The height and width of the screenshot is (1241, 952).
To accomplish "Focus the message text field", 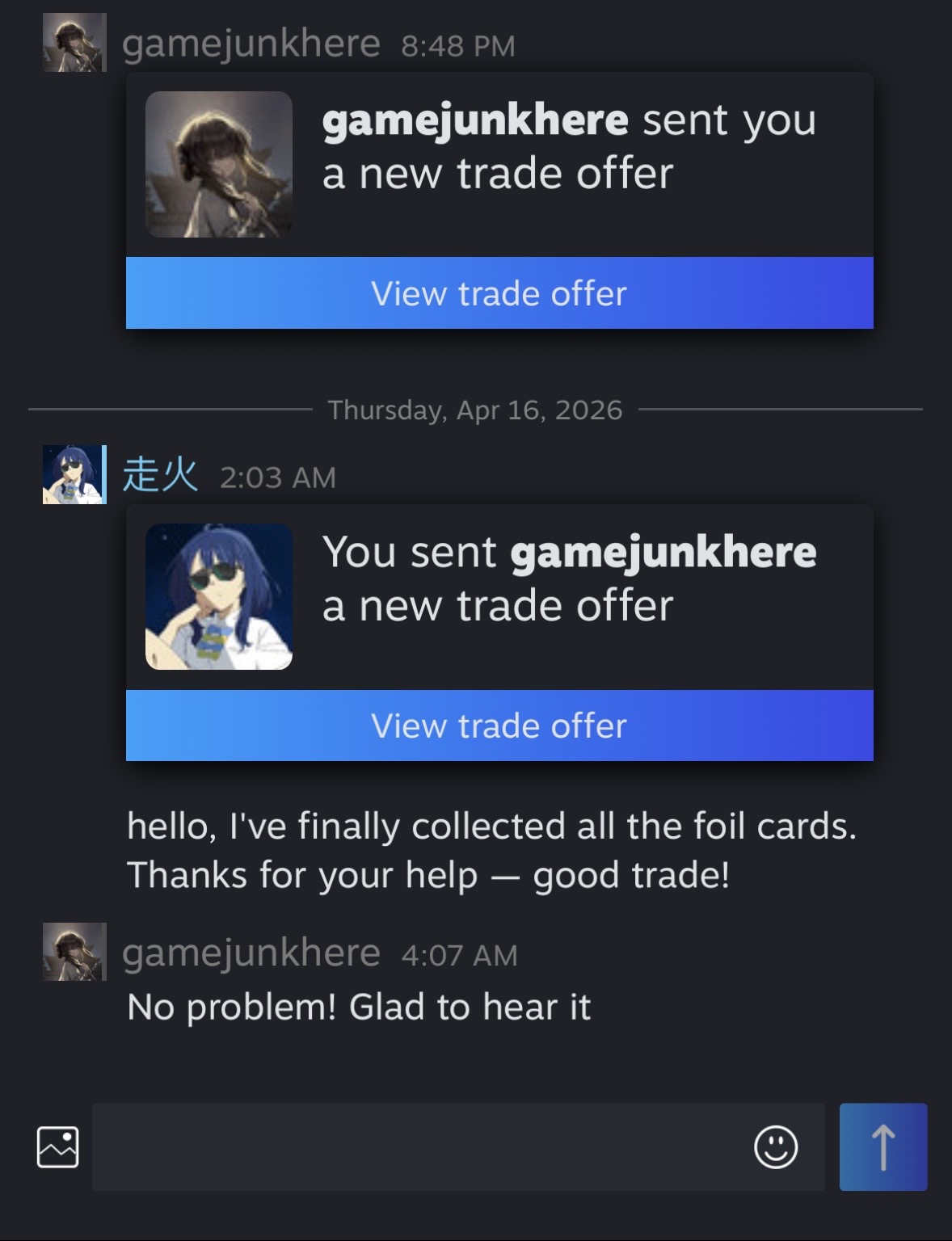I will click(x=420, y=1146).
